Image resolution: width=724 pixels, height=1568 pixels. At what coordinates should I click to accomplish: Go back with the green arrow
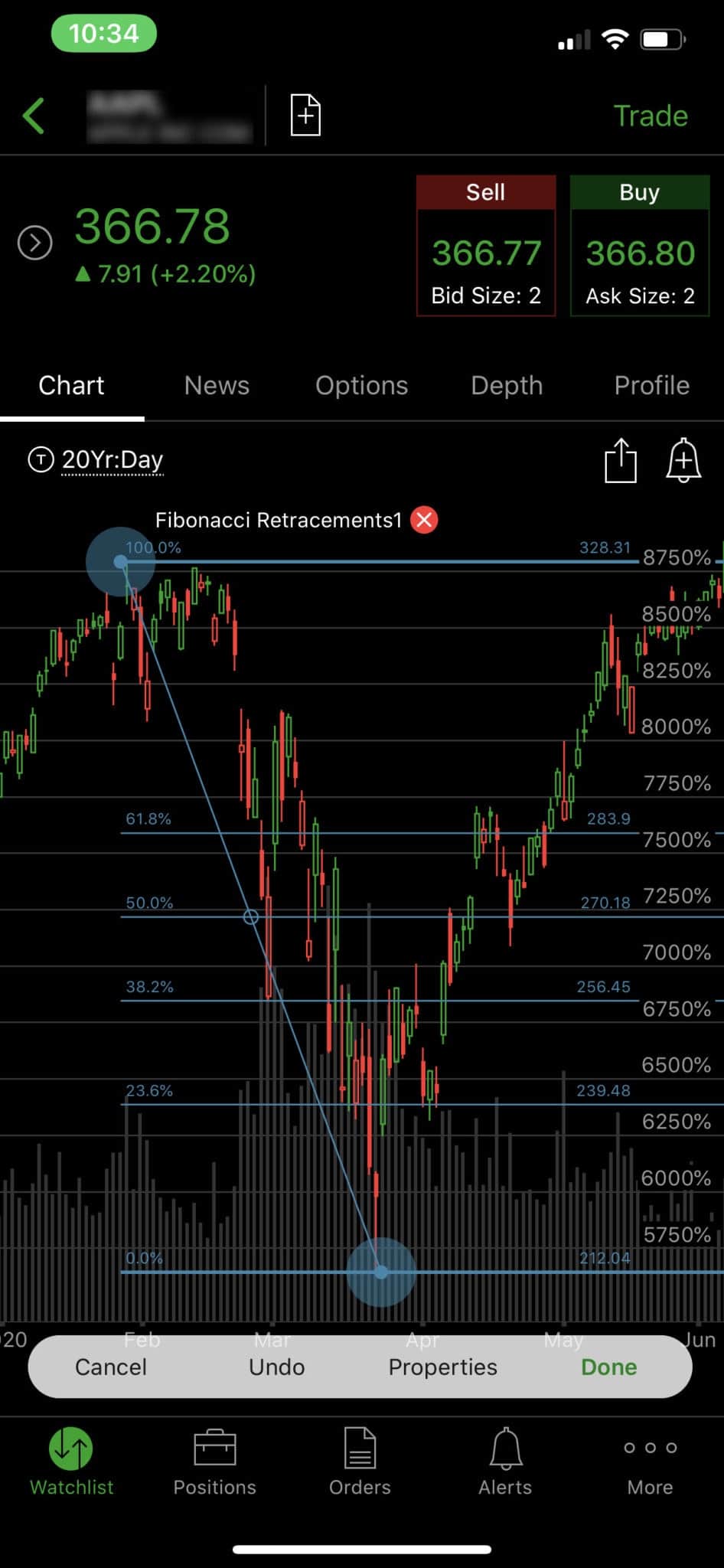tap(34, 116)
